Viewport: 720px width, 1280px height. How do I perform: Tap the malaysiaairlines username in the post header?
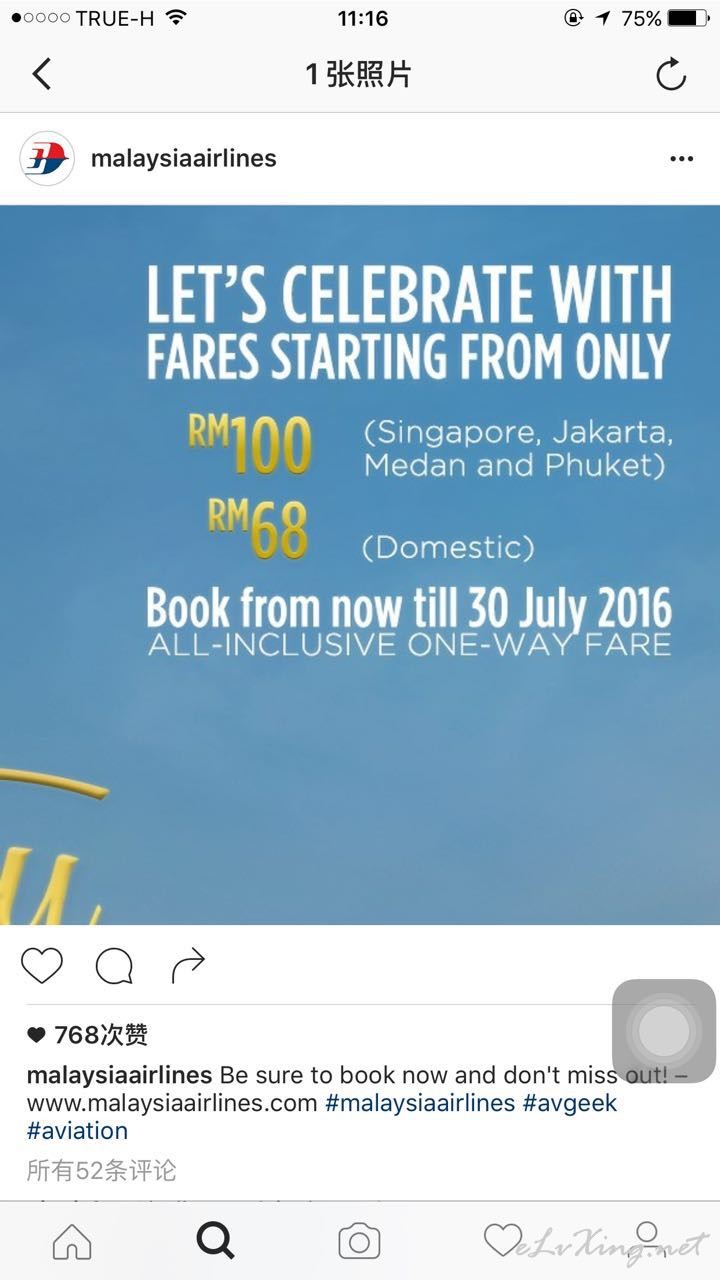pos(184,158)
